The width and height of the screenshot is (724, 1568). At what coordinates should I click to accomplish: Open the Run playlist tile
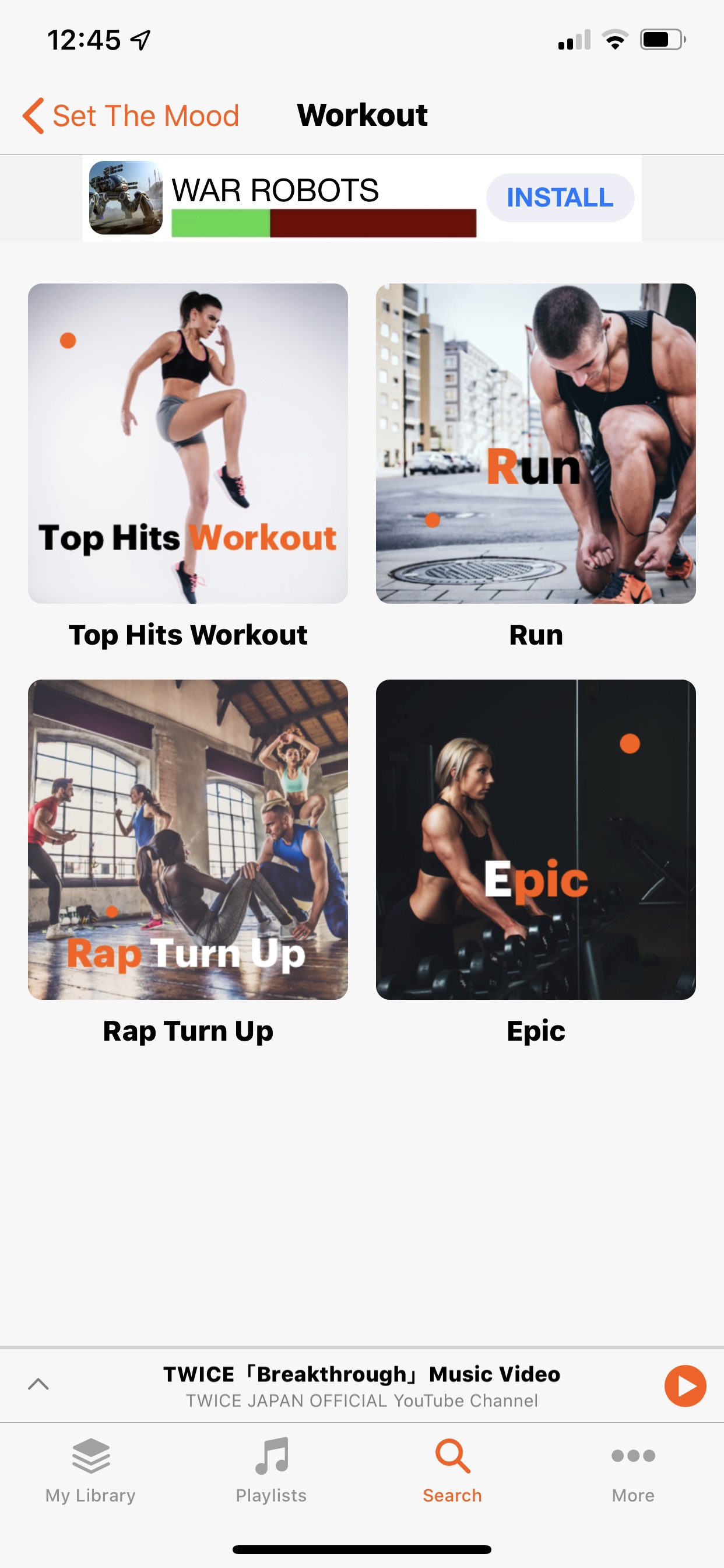[x=535, y=444]
